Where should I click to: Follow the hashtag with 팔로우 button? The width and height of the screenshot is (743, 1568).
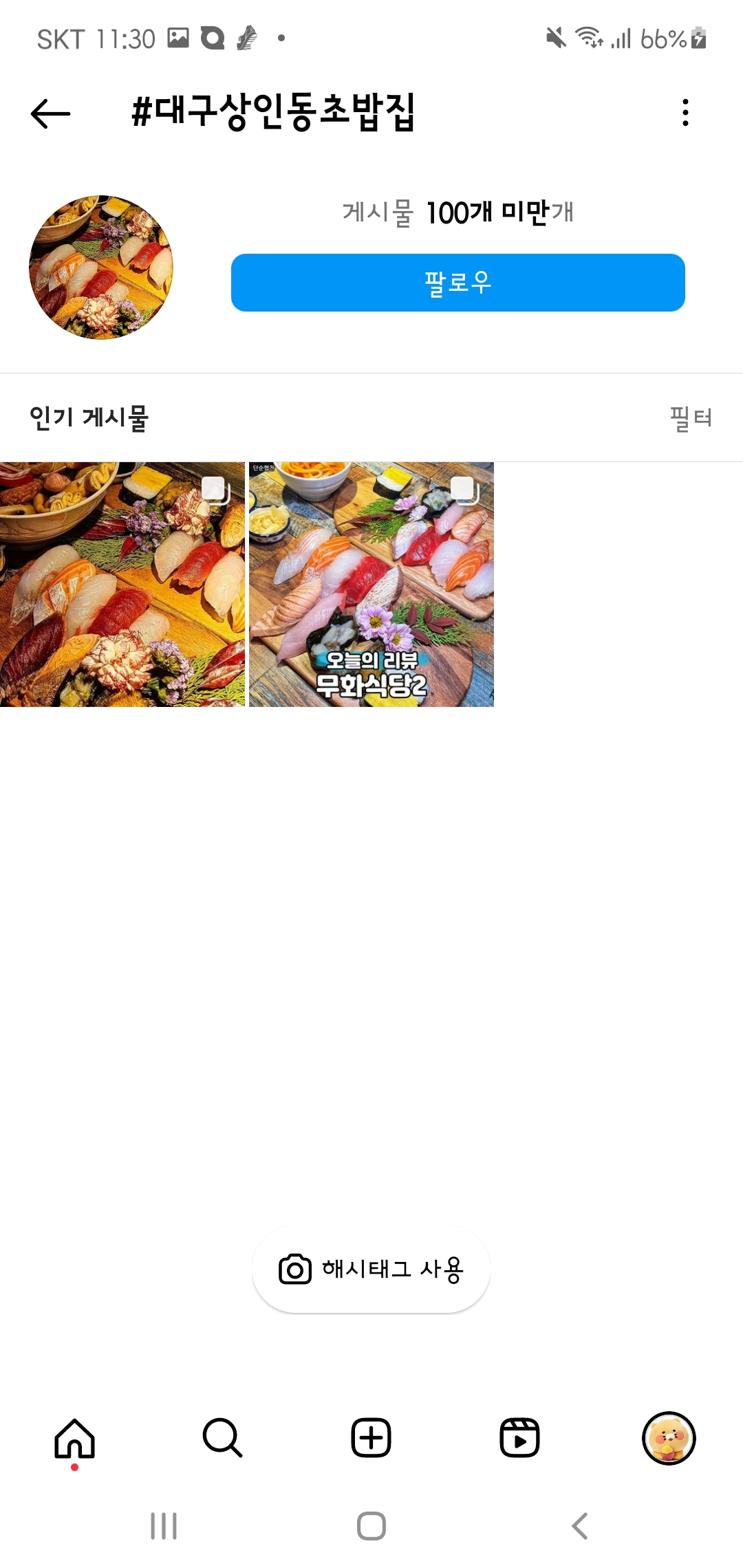click(458, 283)
